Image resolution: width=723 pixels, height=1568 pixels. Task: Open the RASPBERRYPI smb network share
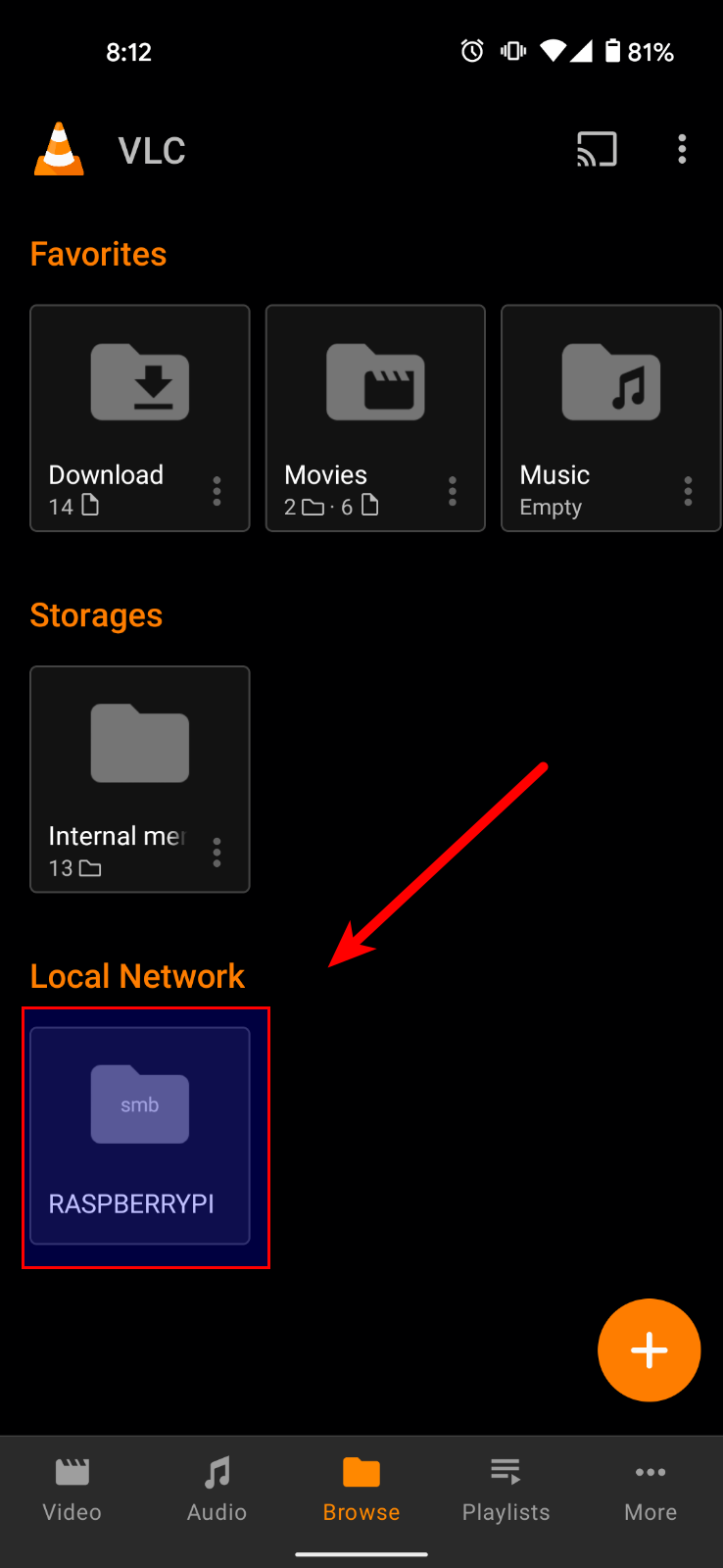[x=140, y=1135]
